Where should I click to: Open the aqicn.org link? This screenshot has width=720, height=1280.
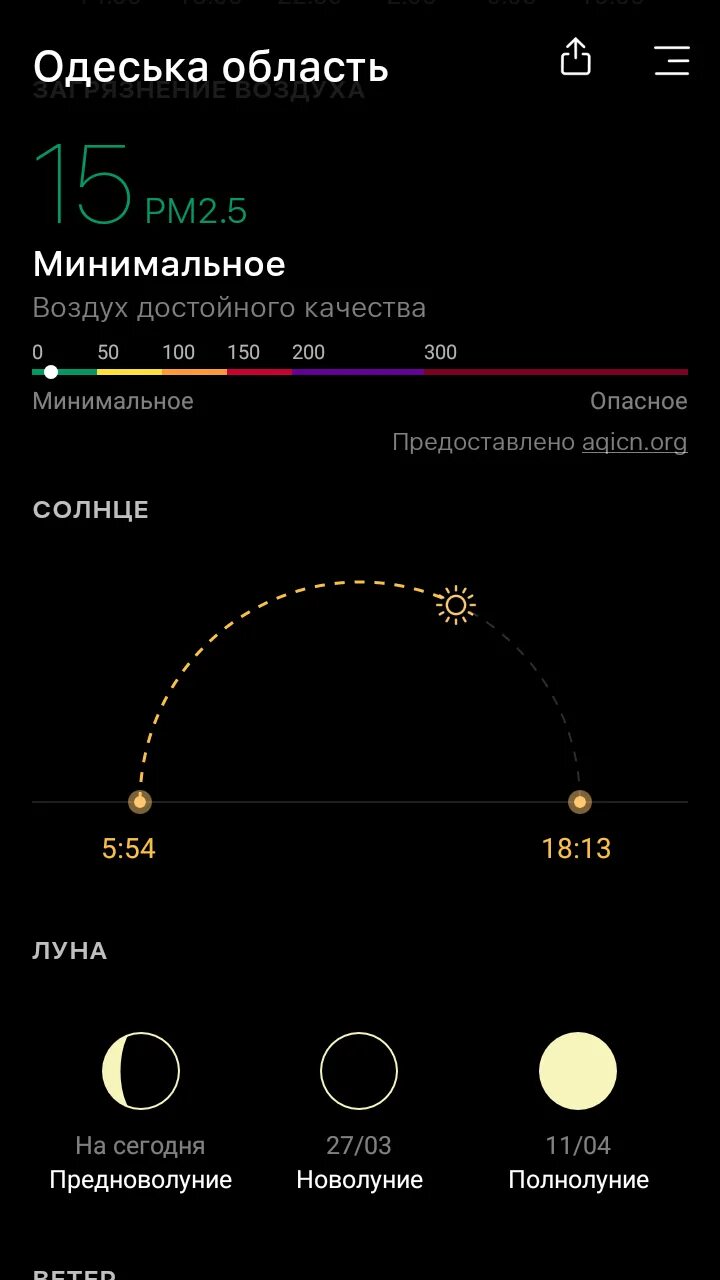click(x=635, y=442)
